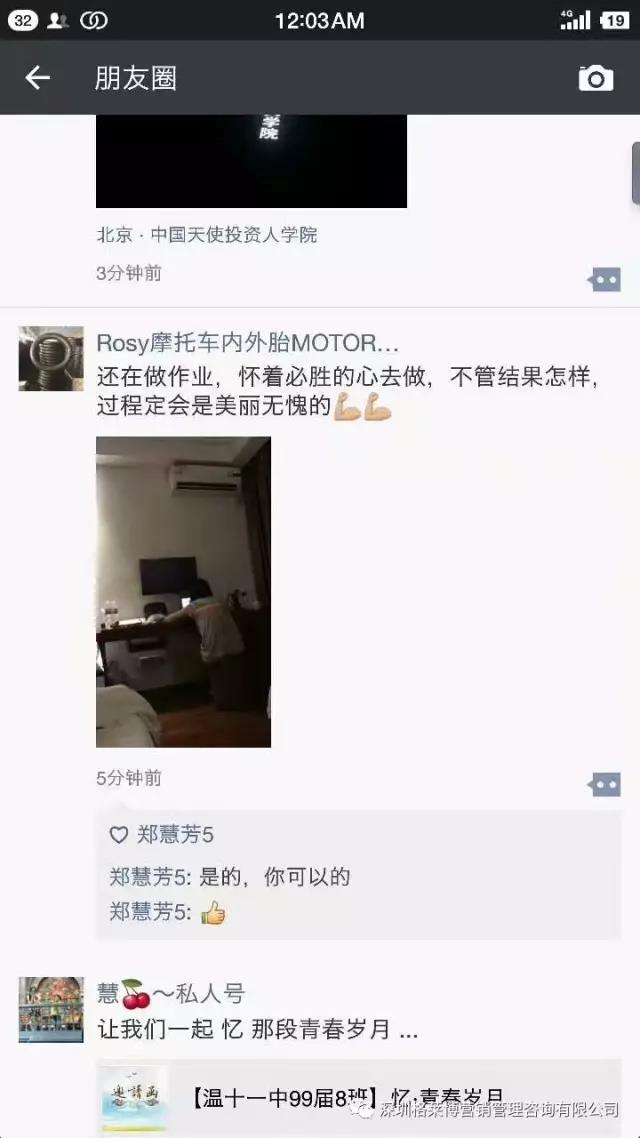Image resolution: width=640 pixels, height=1138 pixels.
Task: Open location 北京 · 中国天使投资人学院
Action: point(207,235)
